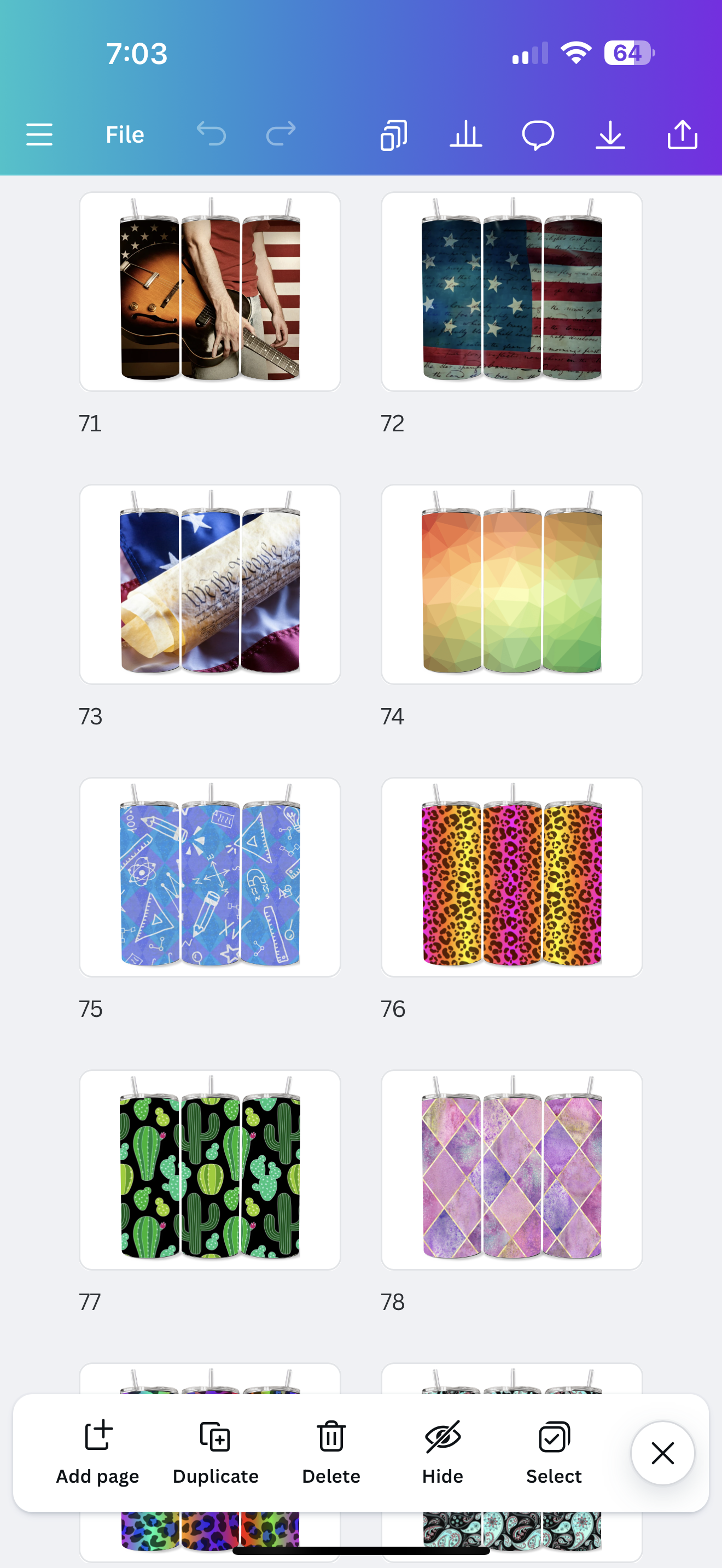
Task: Open page 76 leopard print tumbler
Action: [x=511, y=876]
